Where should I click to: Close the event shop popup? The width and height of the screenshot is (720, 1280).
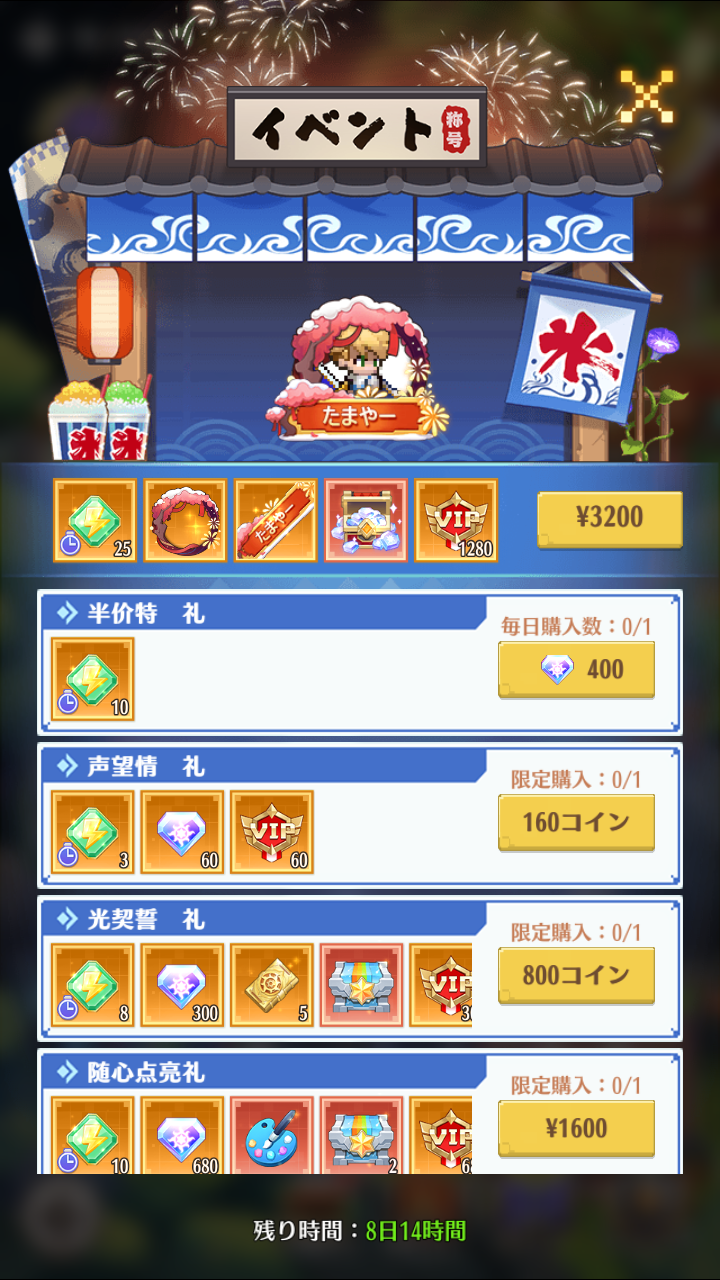646,96
